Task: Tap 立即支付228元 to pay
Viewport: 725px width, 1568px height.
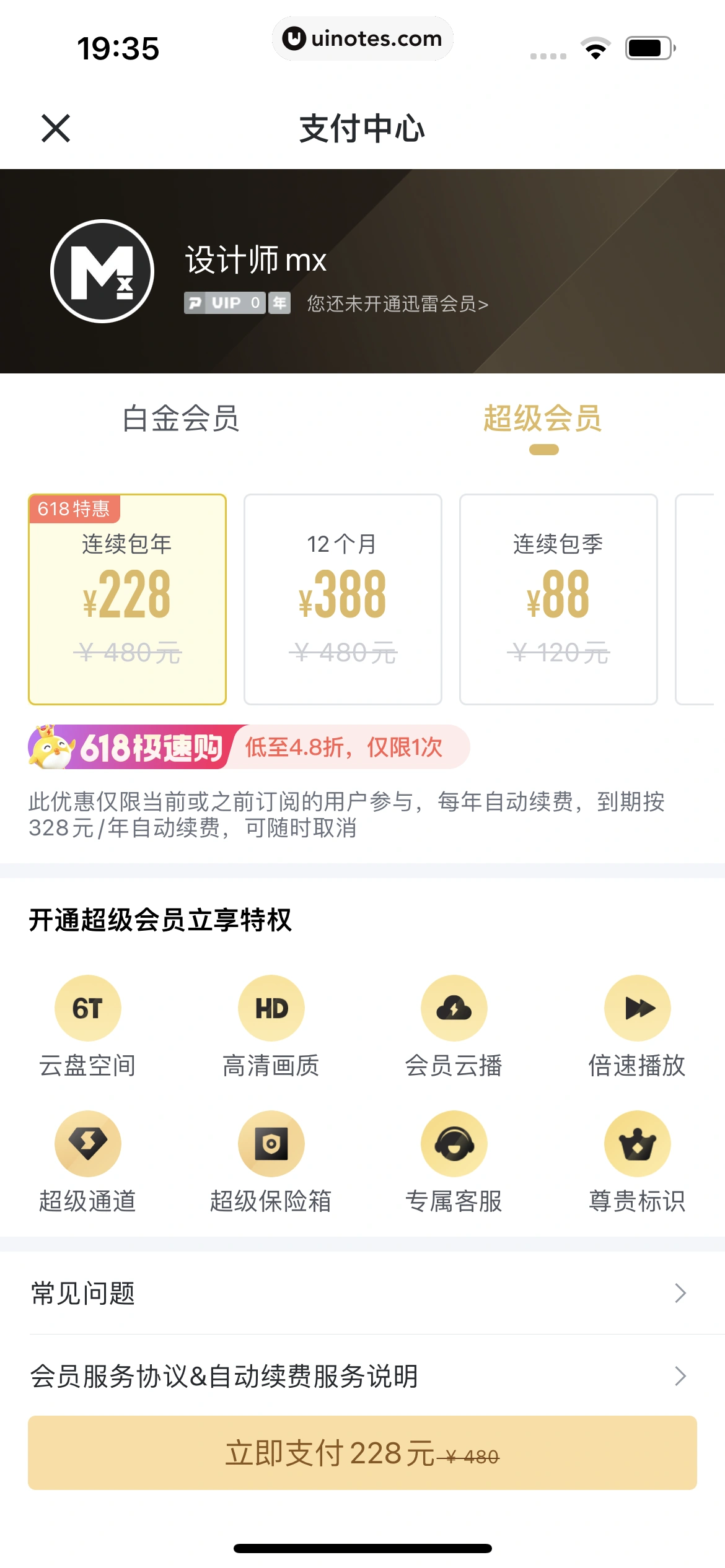Action: [x=362, y=1453]
